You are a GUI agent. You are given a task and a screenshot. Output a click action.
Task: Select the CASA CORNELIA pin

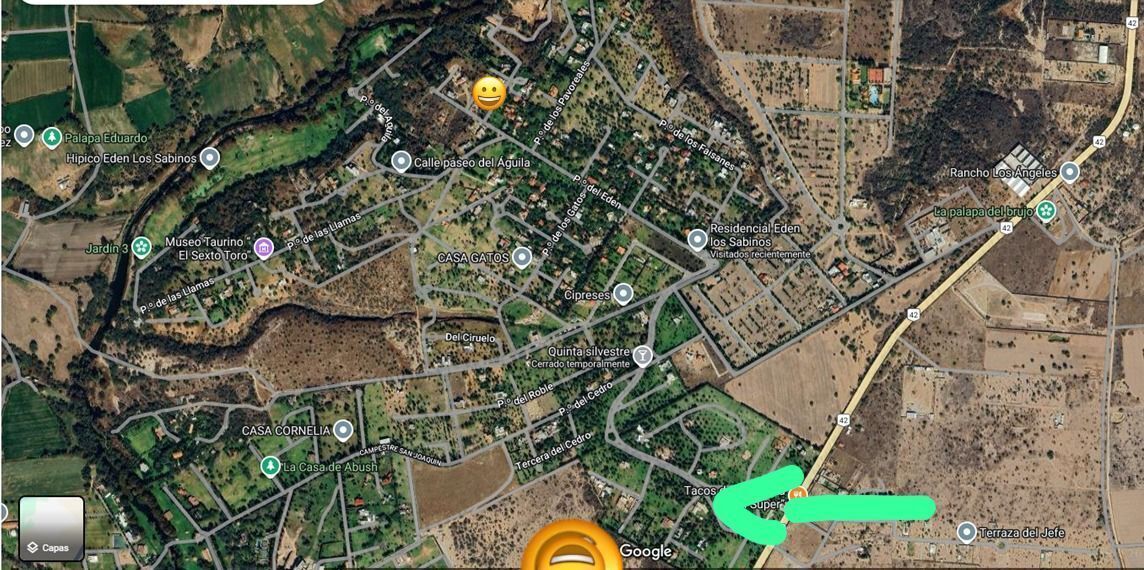point(343,431)
